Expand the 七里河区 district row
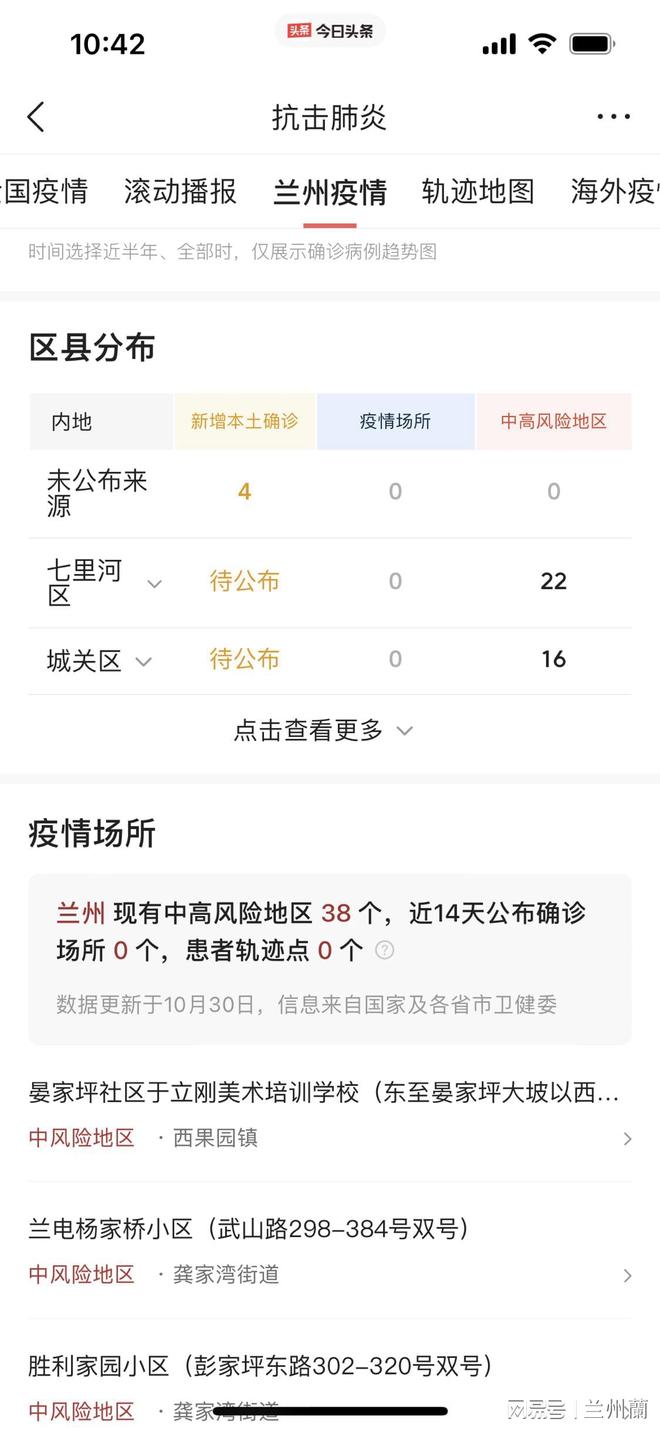The width and height of the screenshot is (660, 1429). (154, 583)
